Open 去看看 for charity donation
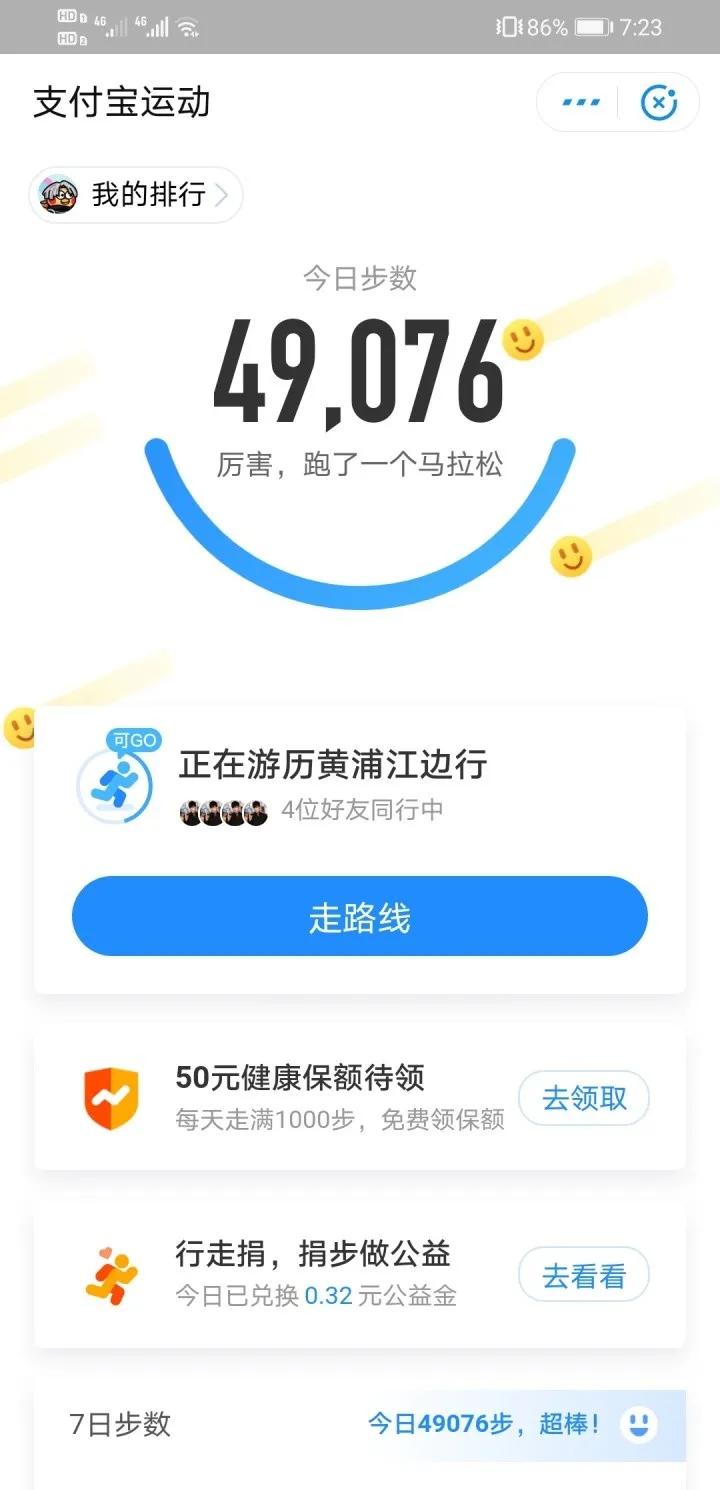The width and height of the screenshot is (720, 1490). click(584, 1274)
